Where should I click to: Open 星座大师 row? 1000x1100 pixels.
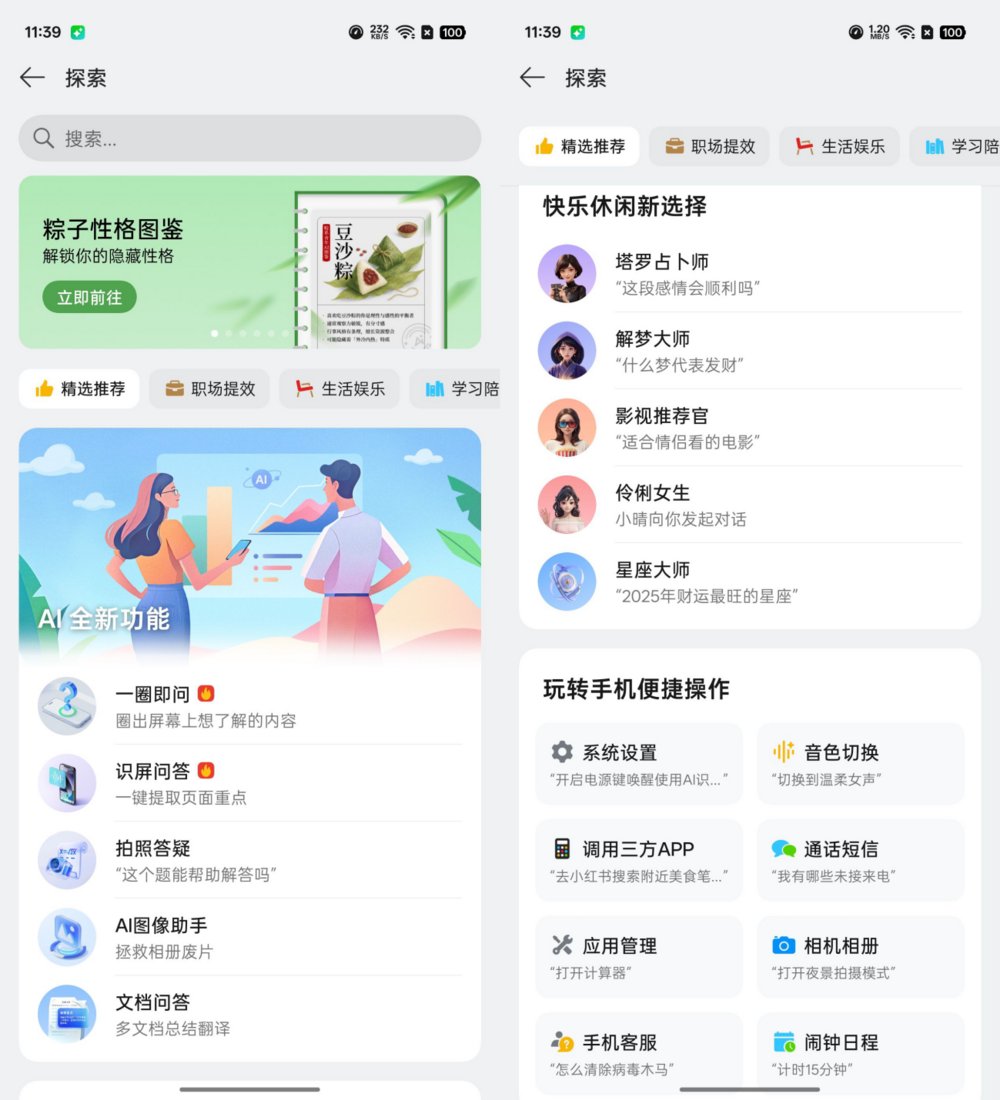(750, 582)
